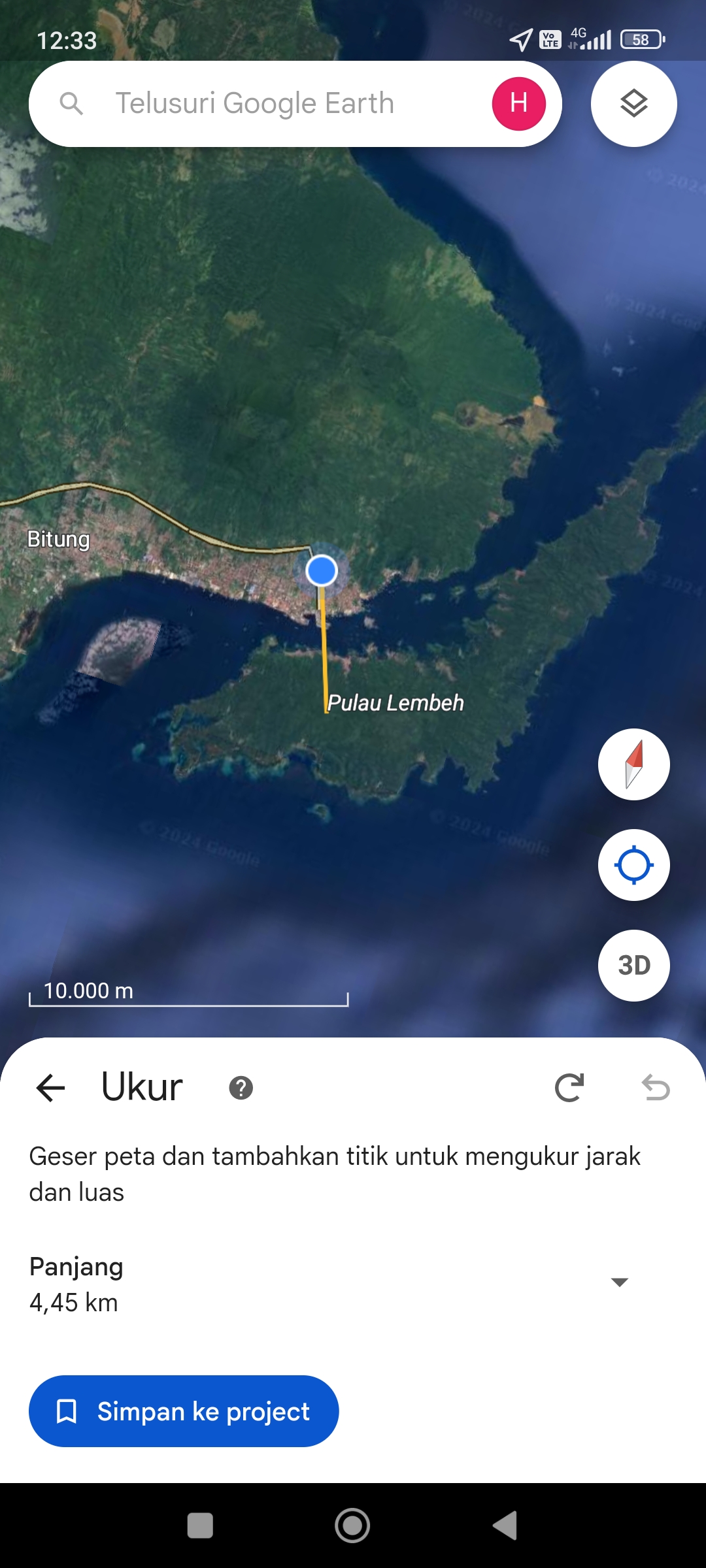Switch to 3D view
This screenshot has width=706, height=1568.
633,965
